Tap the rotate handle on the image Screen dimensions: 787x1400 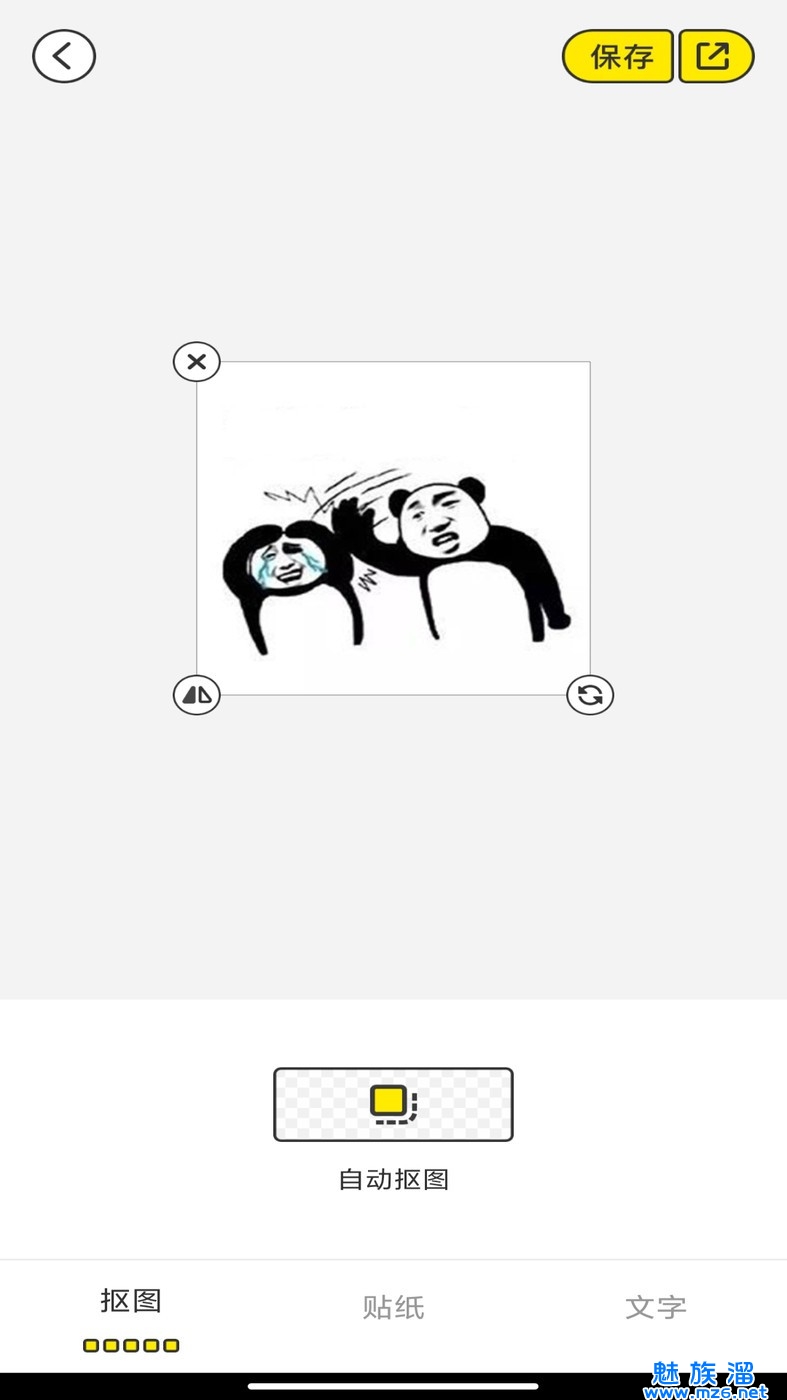click(590, 695)
